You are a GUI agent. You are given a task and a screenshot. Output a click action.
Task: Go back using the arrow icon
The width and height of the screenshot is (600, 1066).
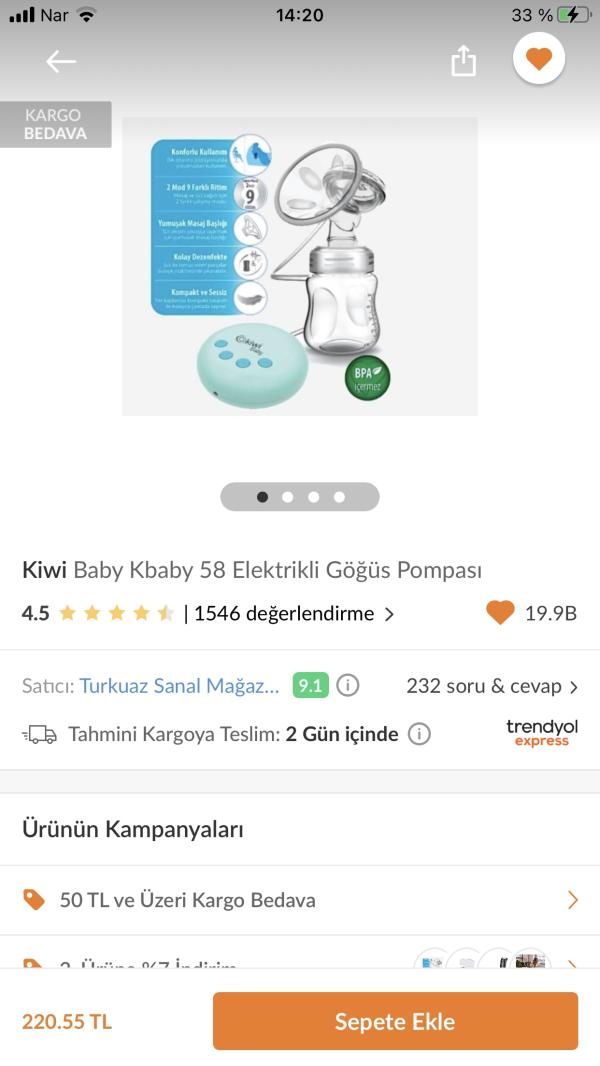tap(60, 61)
